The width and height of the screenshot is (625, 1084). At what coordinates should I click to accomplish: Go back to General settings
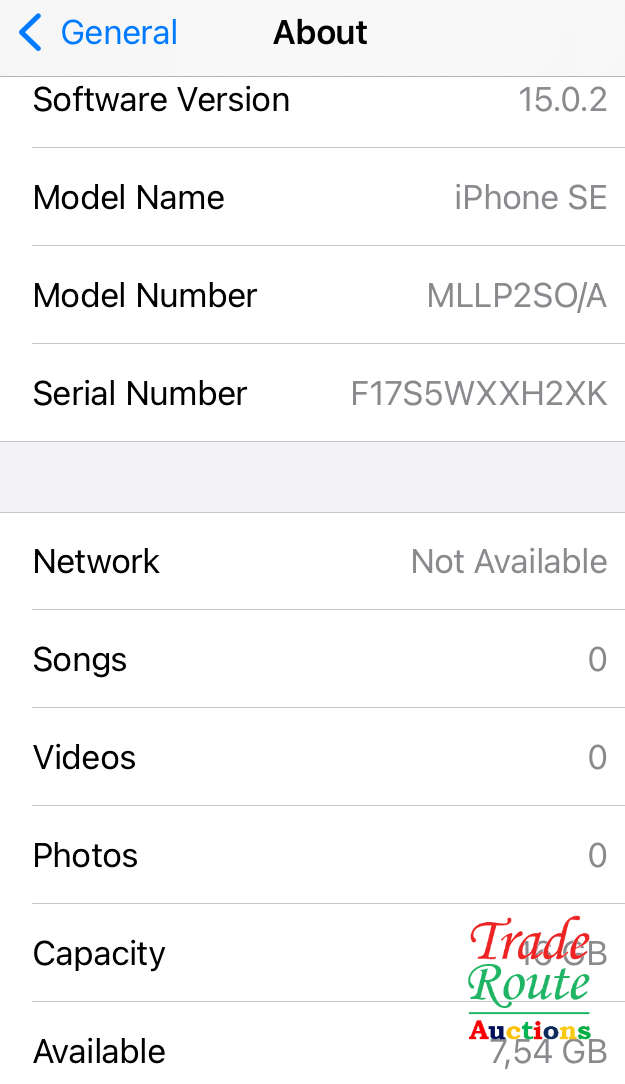(98, 33)
